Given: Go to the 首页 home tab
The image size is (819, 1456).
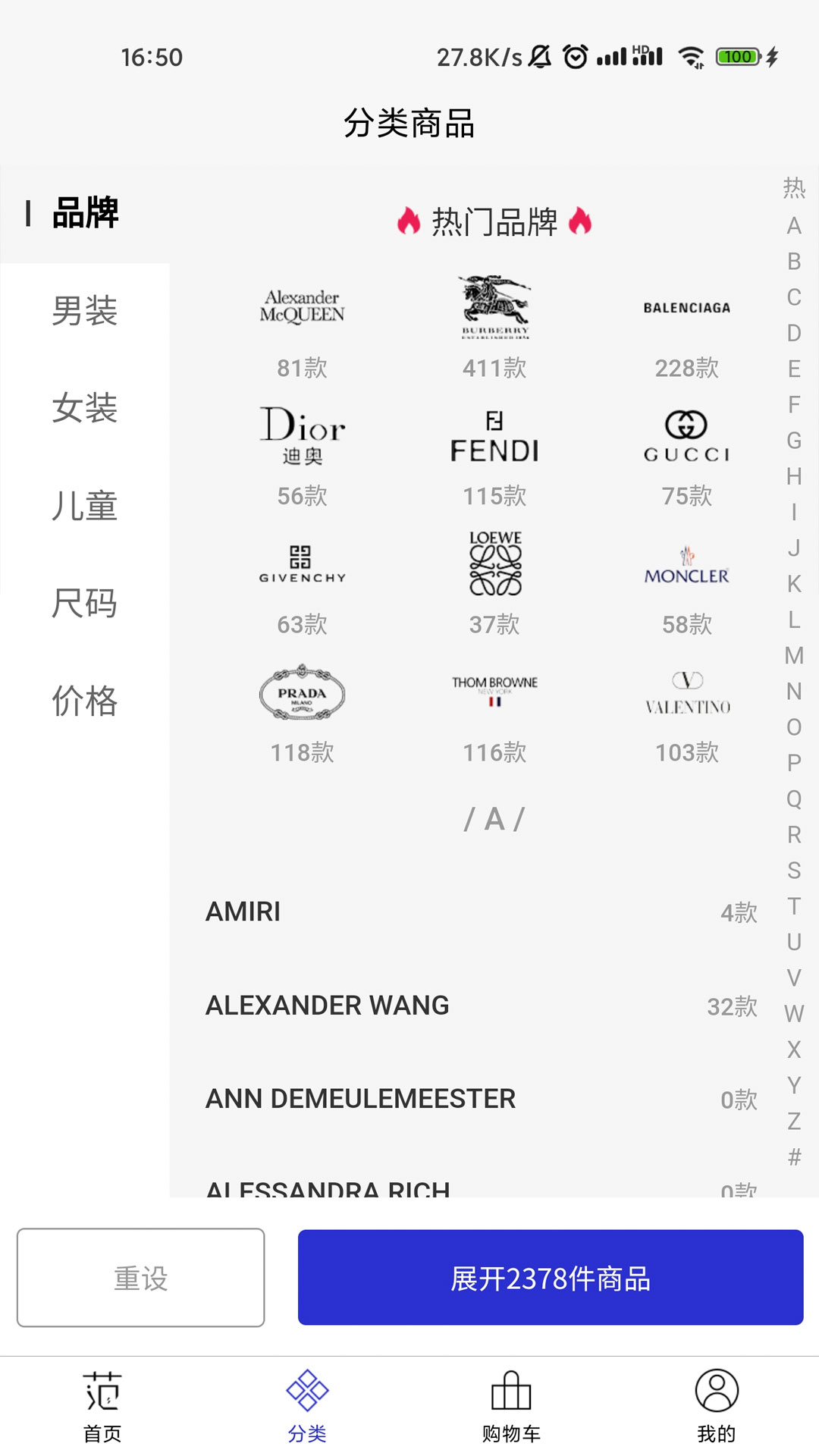Looking at the screenshot, I should click(x=102, y=1407).
